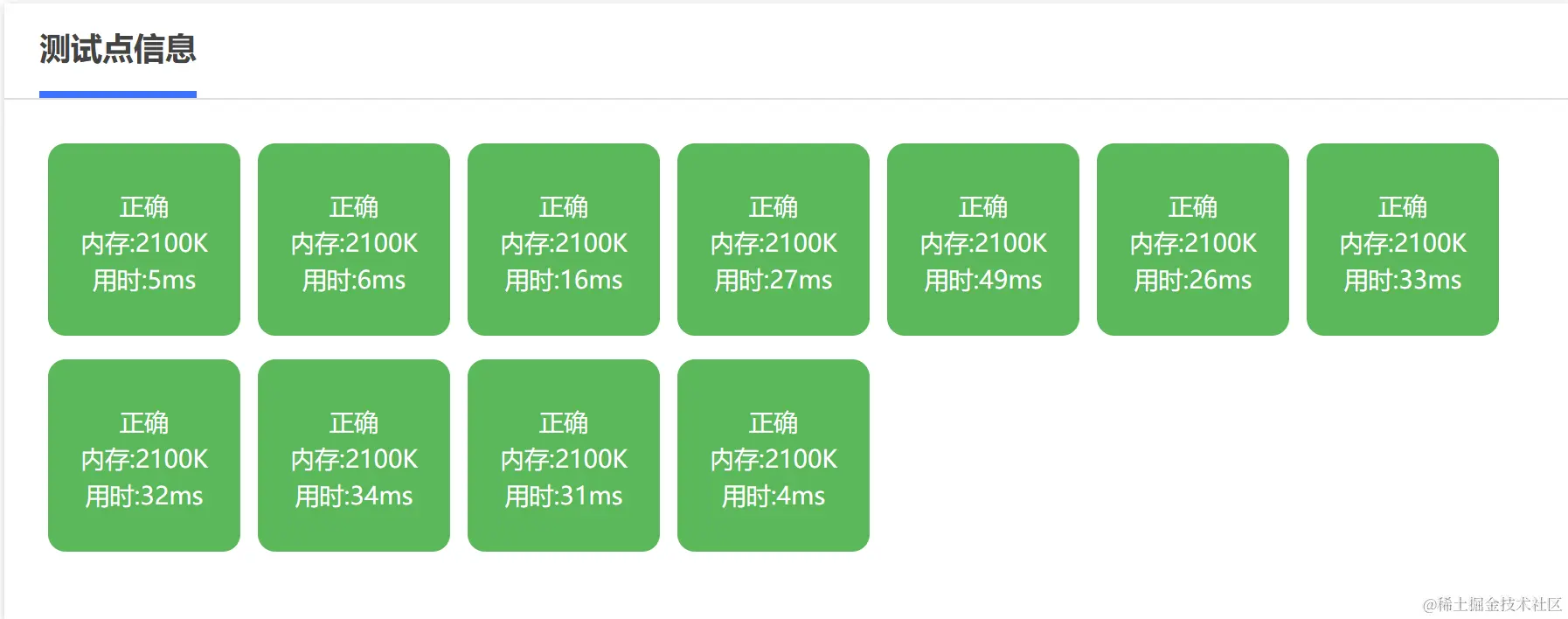Open the test point with 用时:33ms
Screen dimensions: 1568x619
tap(1403, 240)
